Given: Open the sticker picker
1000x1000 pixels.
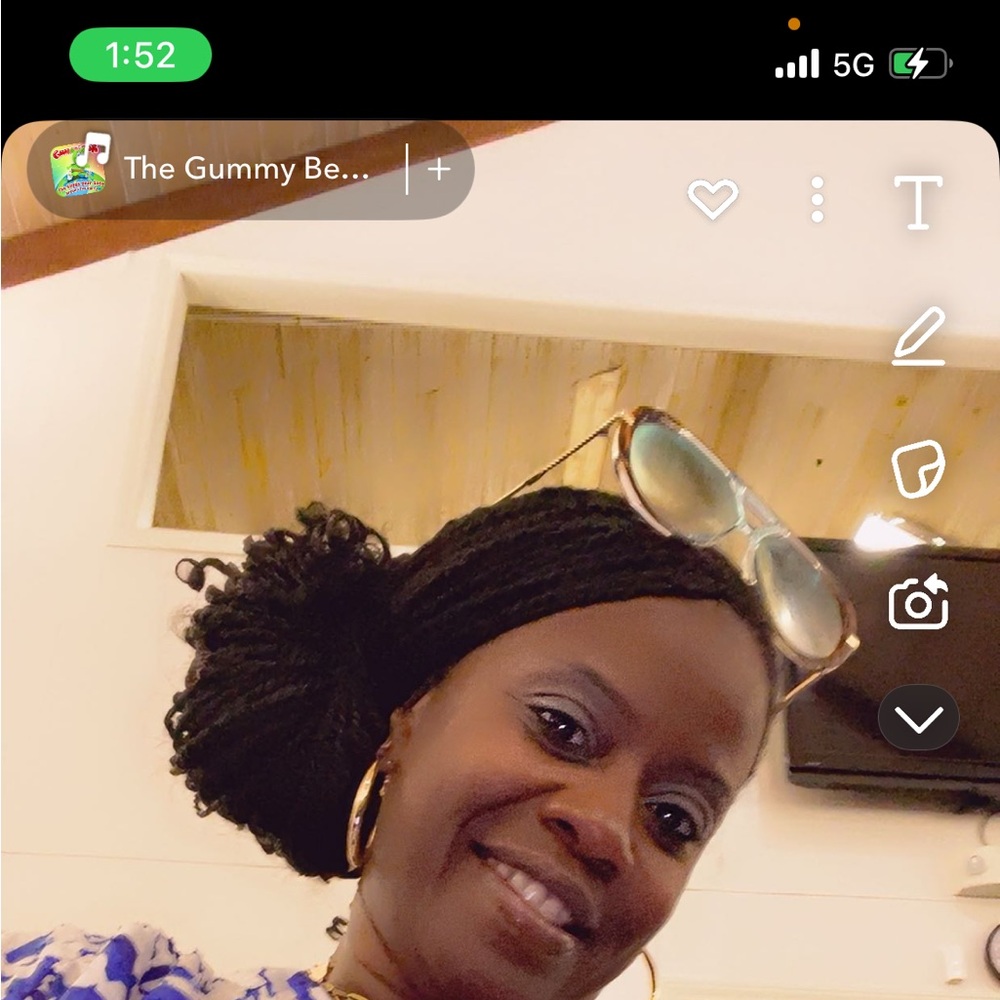Looking at the screenshot, I should 918,469.
